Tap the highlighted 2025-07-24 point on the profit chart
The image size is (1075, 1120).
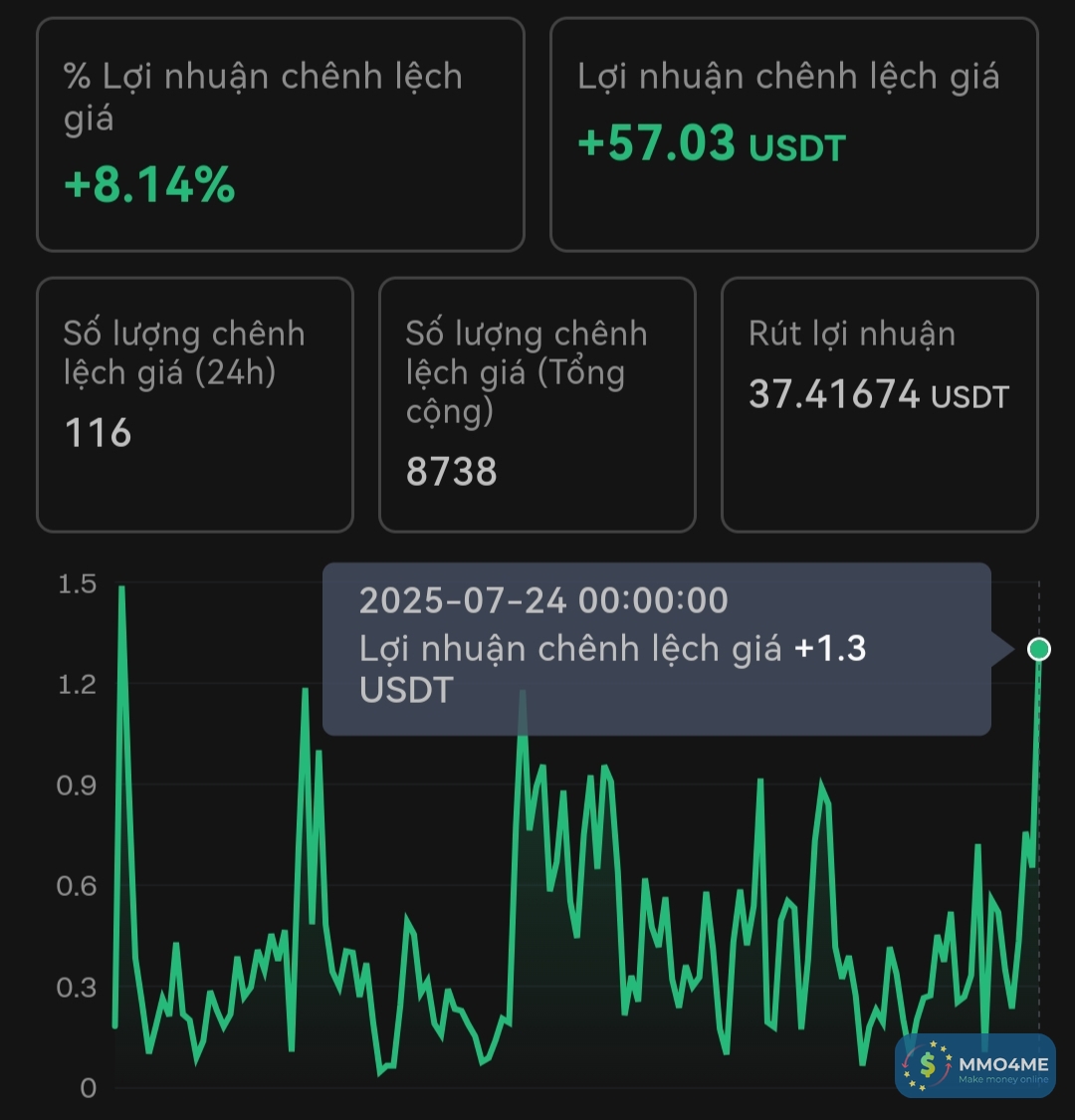tap(1038, 649)
